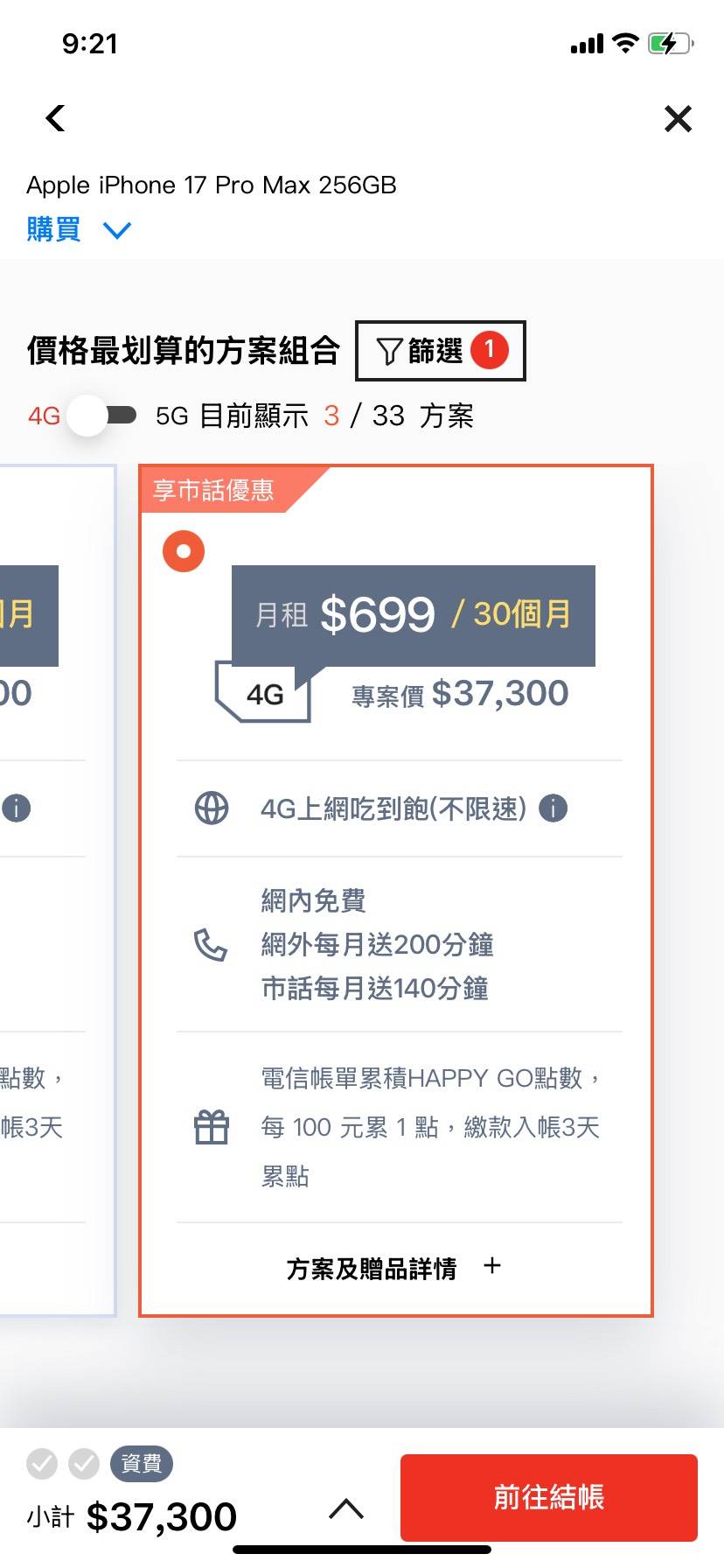The width and height of the screenshot is (724, 1568).
Task: Select the $699 monthly plan radio button
Action: tap(184, 551)
